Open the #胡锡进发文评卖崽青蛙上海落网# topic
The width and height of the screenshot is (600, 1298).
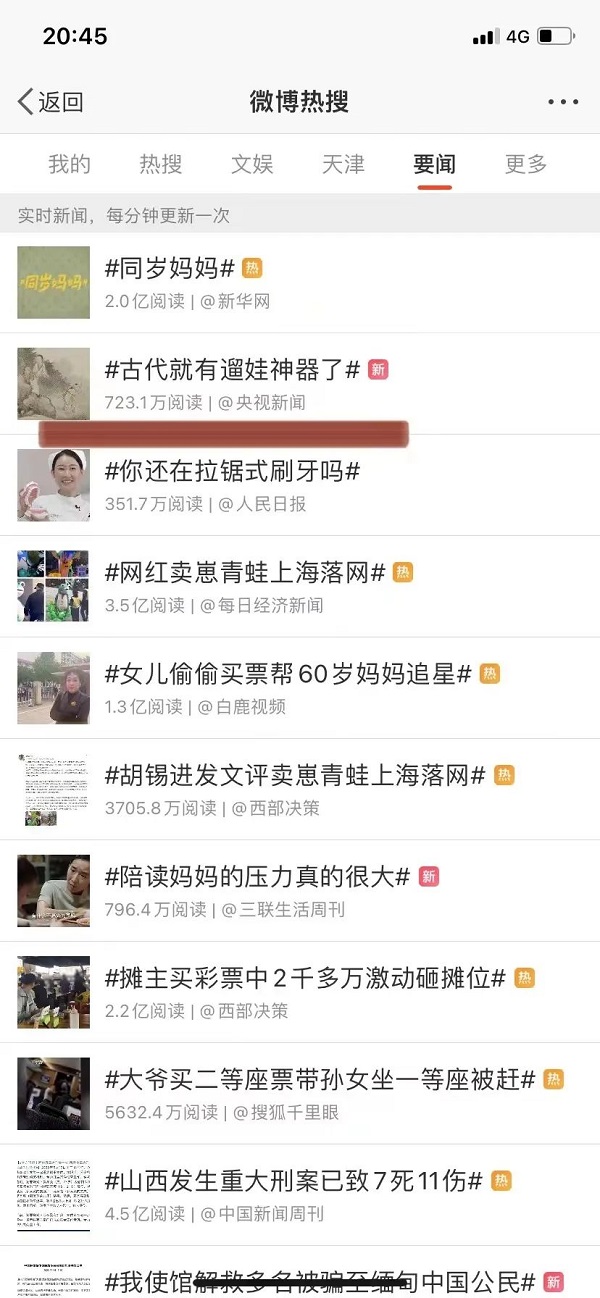(295, 775)
